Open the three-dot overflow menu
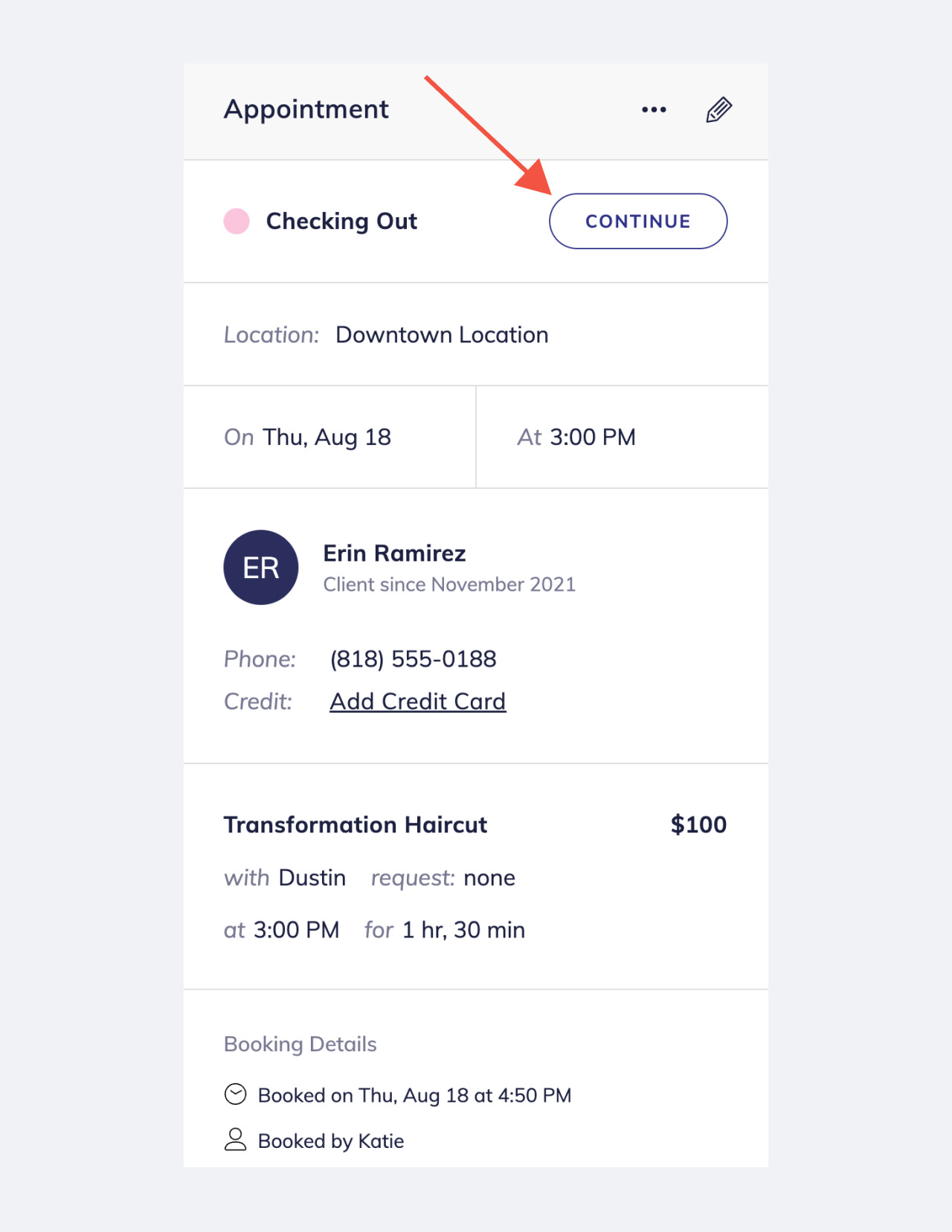 coord(654,109)
